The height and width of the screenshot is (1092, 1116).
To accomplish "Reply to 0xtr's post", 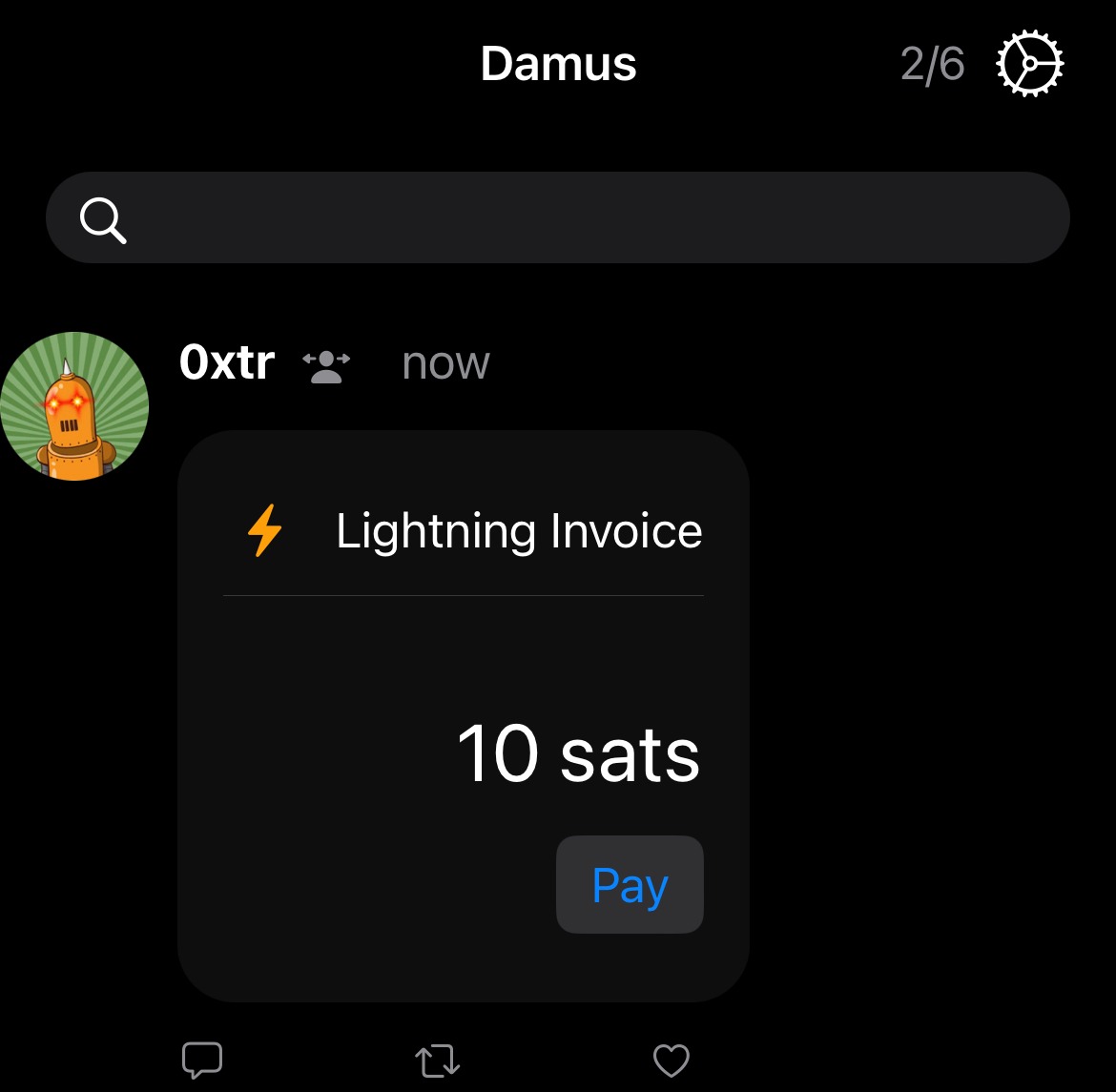I will (202, 1060).
